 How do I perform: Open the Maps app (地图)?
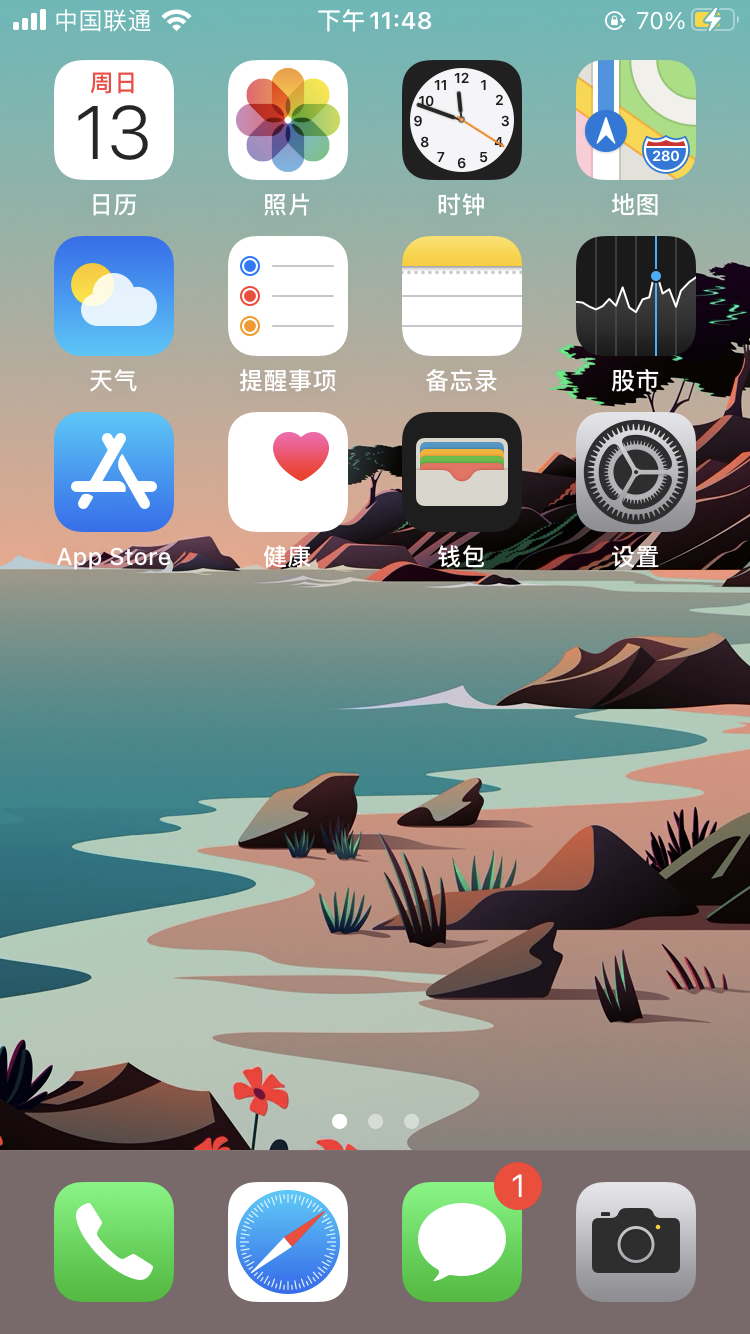636,120
